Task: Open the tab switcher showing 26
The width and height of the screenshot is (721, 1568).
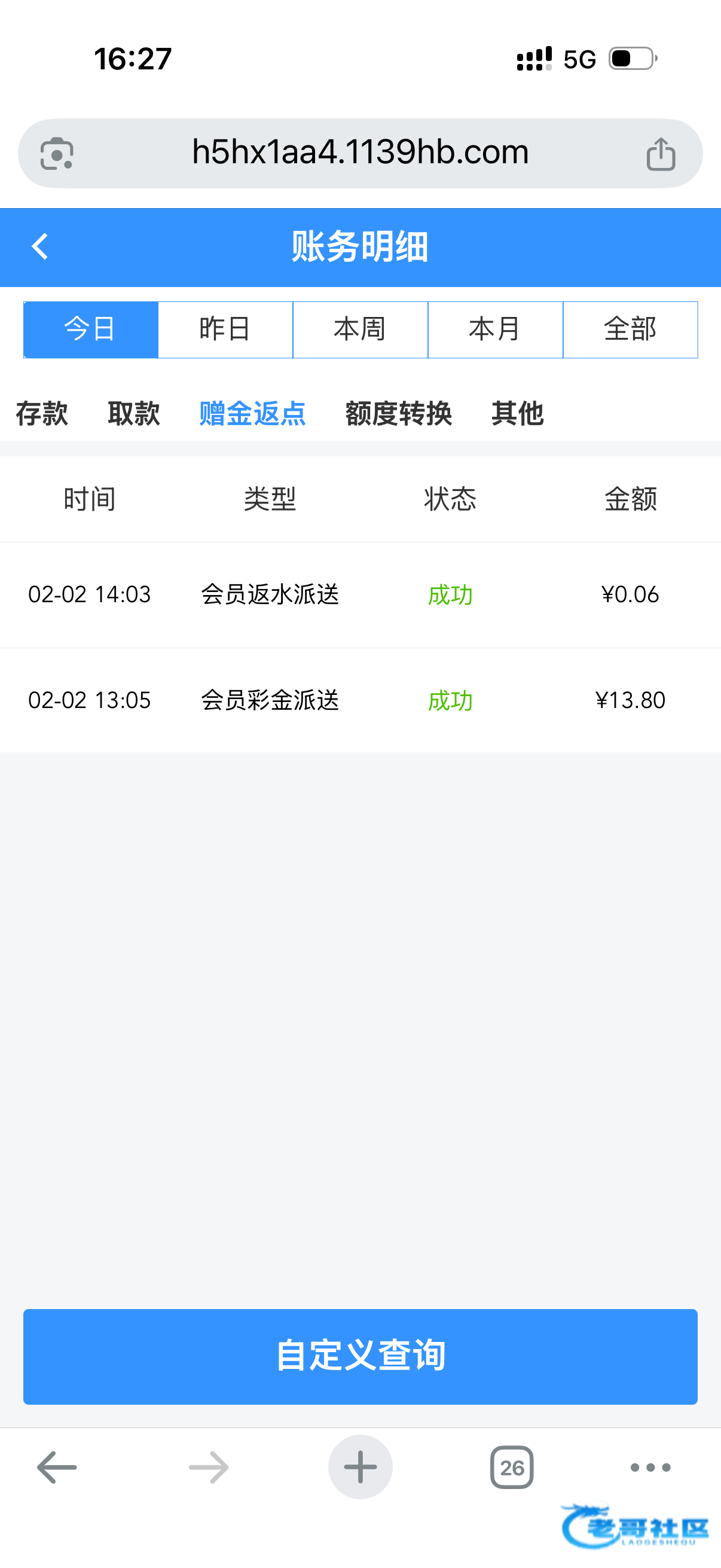Action: tap(512, 1467)
